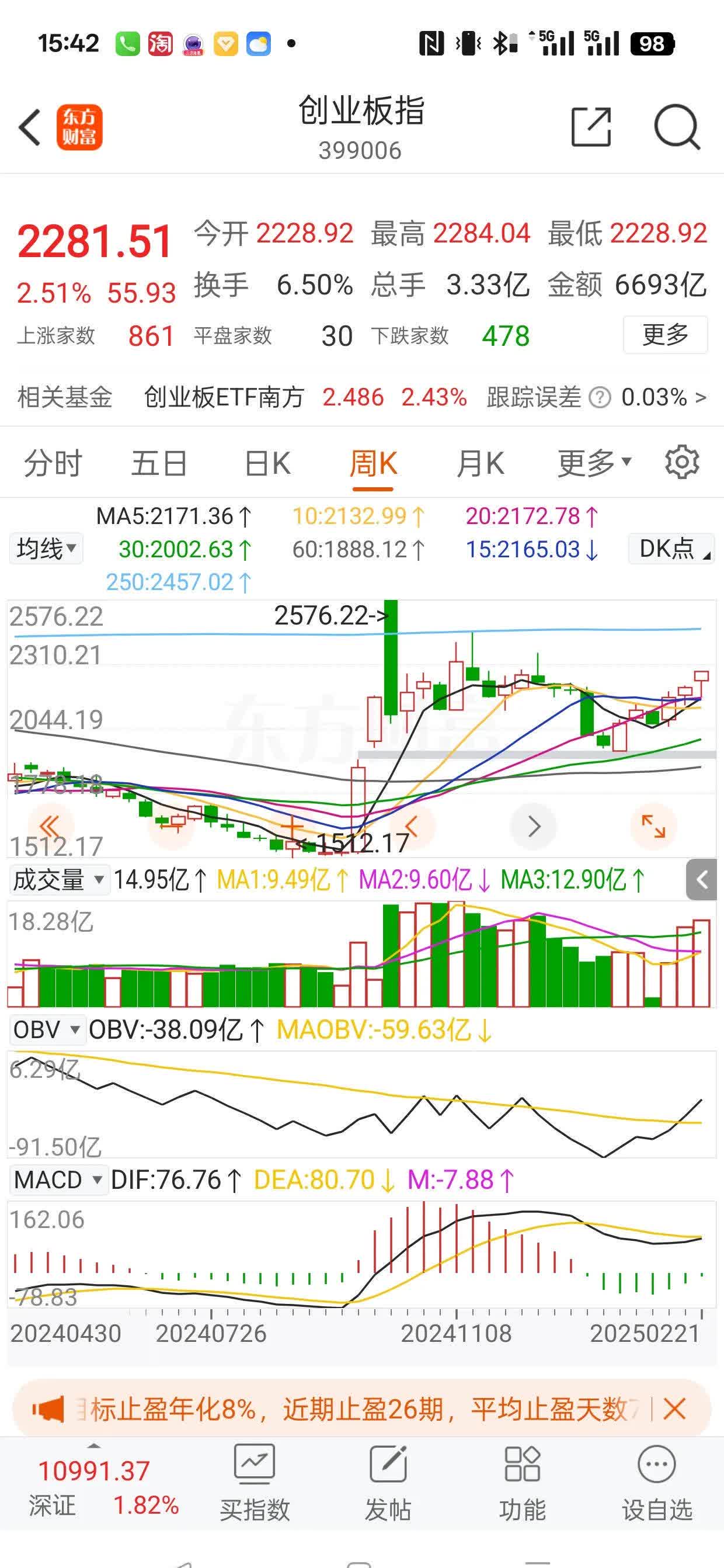This screenshot has height=1568, width=724.
Task: Open the 成交量 indicator dropdown
Action: [x=58, y=880]
